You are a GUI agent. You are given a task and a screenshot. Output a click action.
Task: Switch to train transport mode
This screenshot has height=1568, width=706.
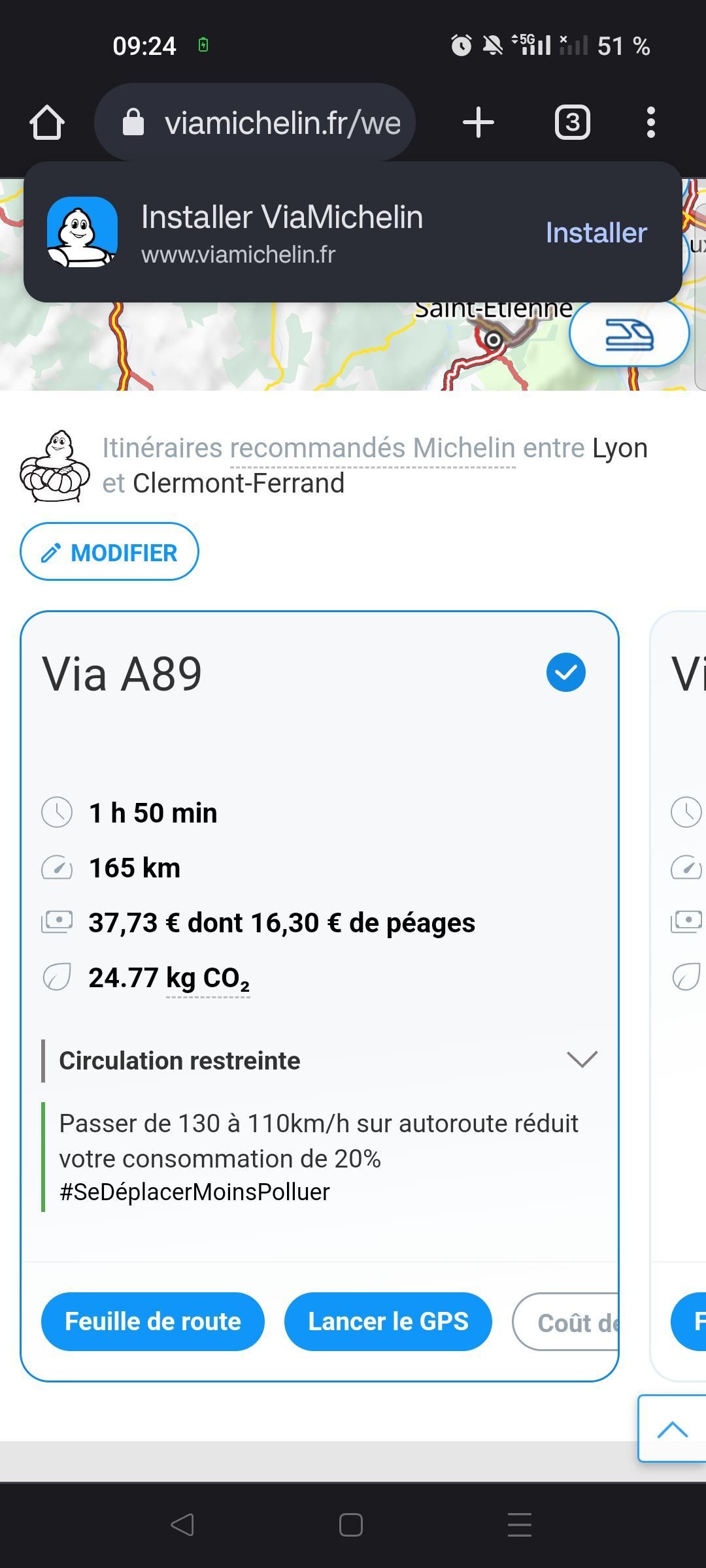(629, 334)
